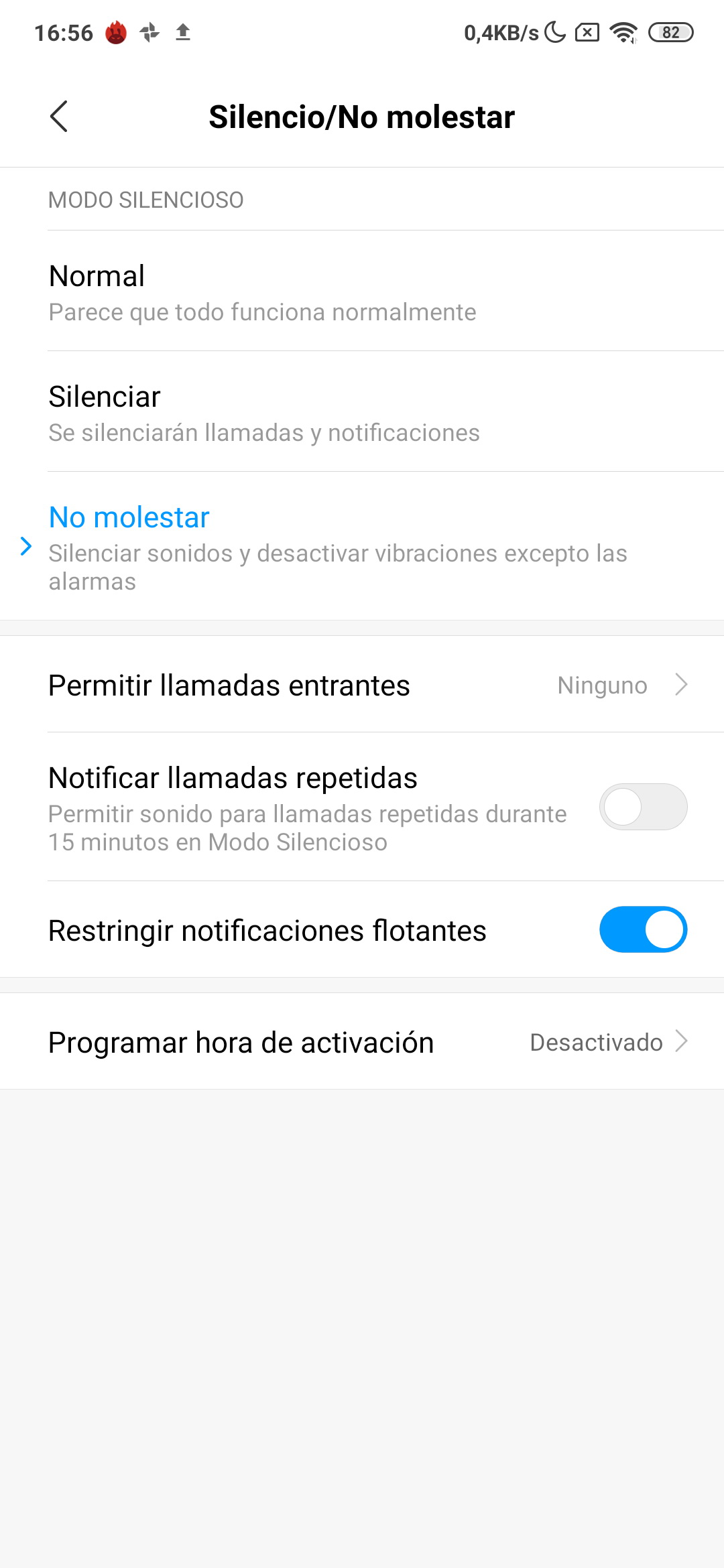This screenshot has height=1568, width=724.
Task: Select the Normal sound mode
Action: (x=362, y=291)
